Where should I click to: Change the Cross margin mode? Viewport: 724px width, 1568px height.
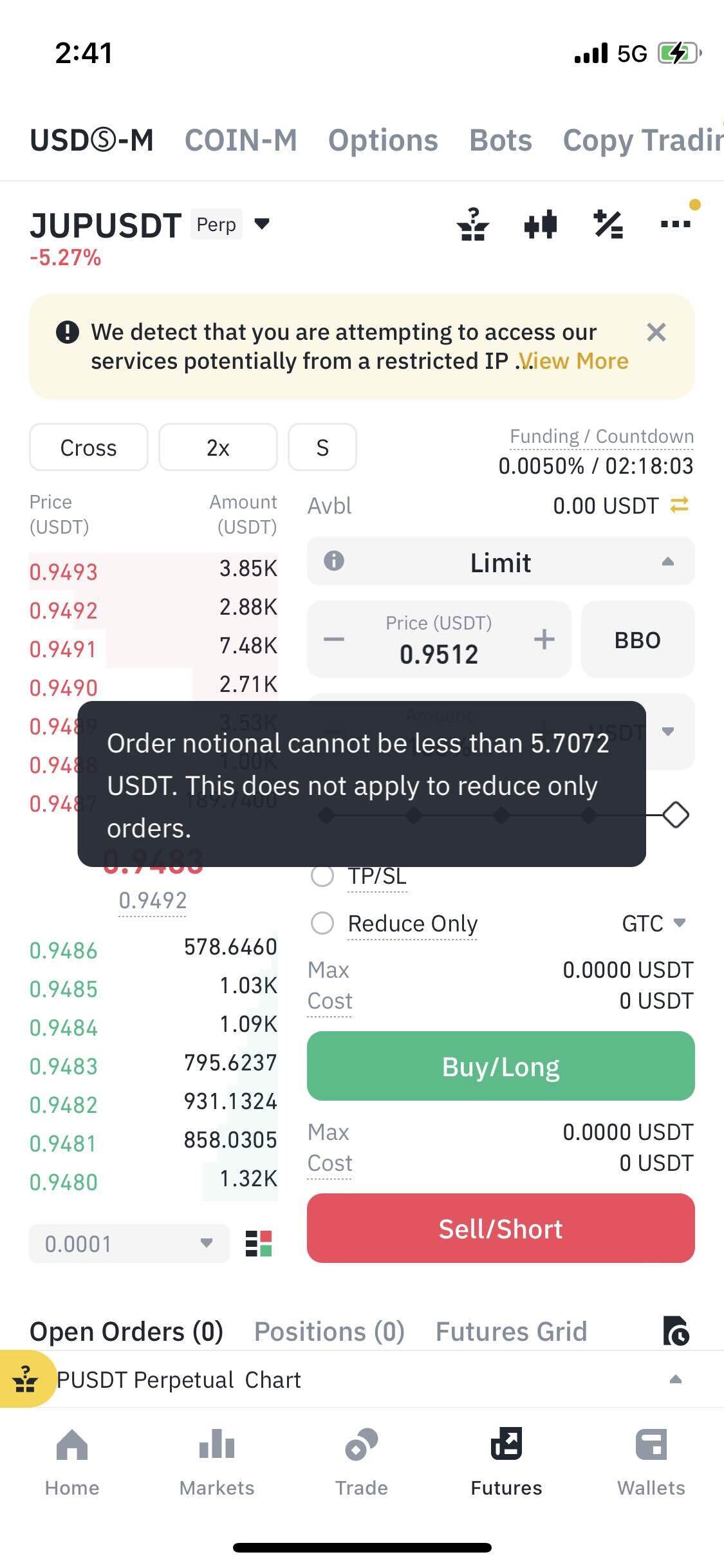pyautogui.click(x=89, y=447)
